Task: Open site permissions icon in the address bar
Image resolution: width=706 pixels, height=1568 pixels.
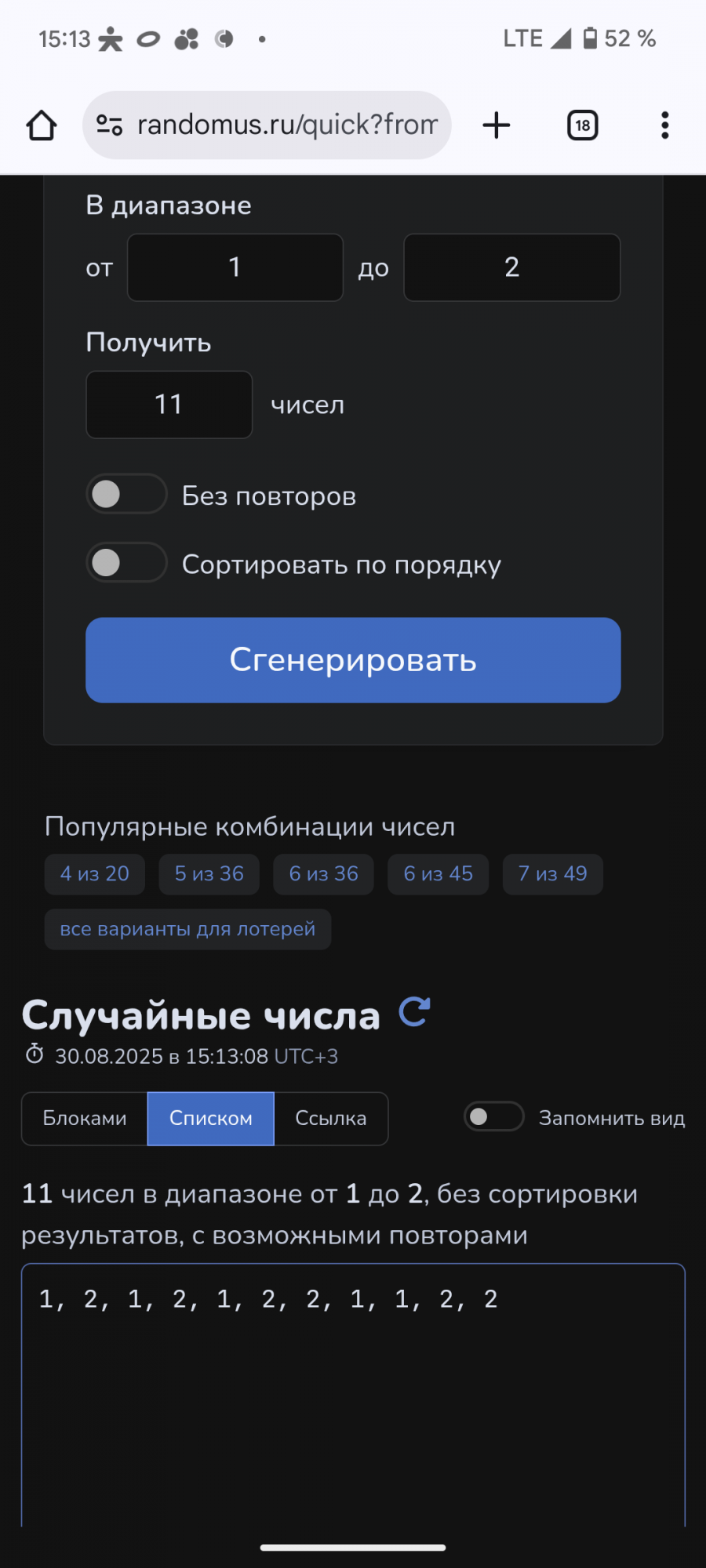Action: point(109,125)
